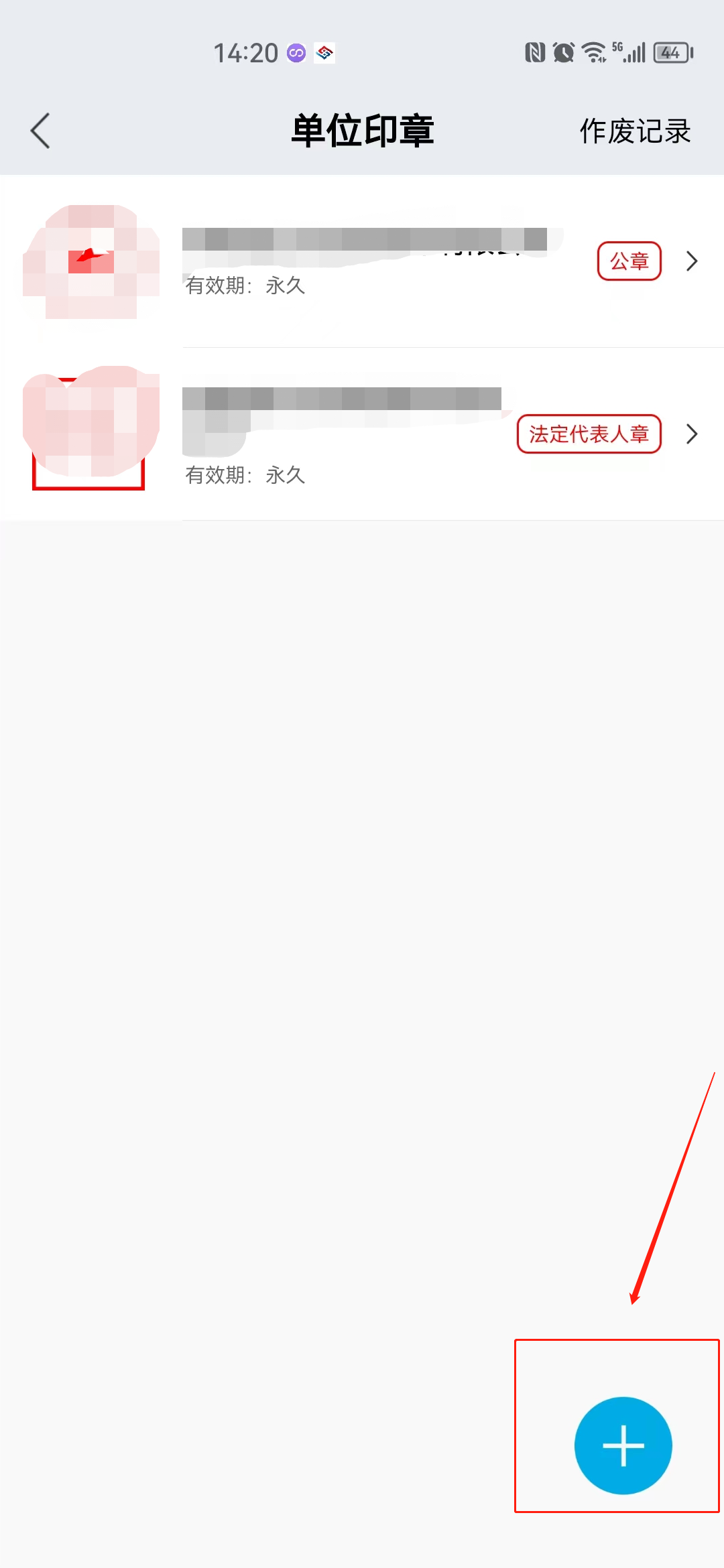Viewport: 724px width, 1568px height.
Task: Add a new seal with plus button
Action: click(x=623, y=1445)
